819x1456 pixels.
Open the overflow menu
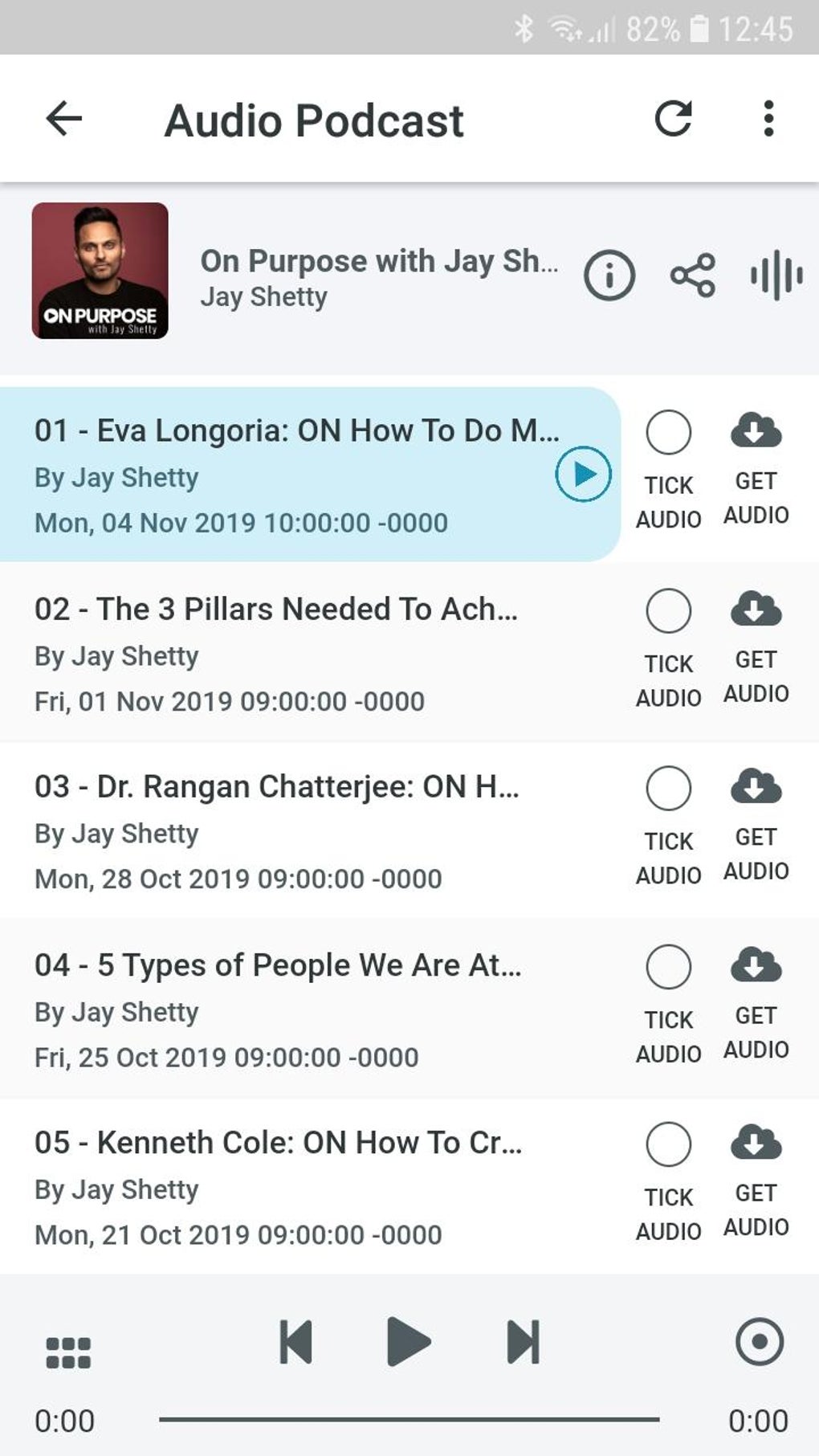click(768, 120)
